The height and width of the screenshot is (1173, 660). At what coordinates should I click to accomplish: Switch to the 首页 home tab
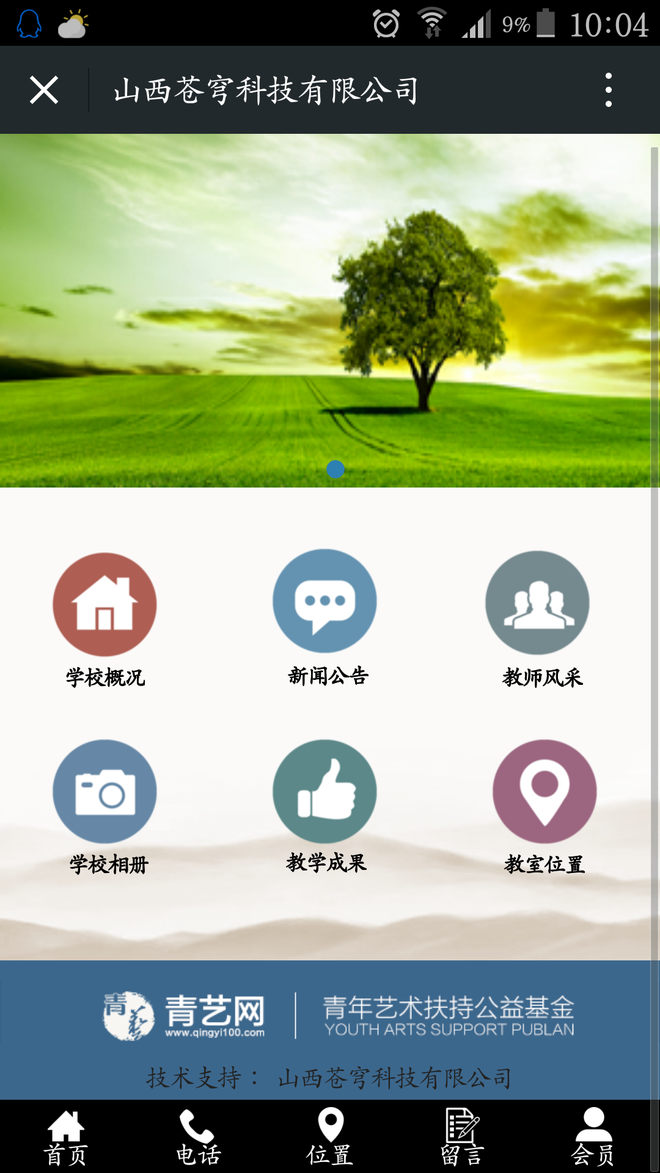pyautogui.click(x=66, y=1137)
